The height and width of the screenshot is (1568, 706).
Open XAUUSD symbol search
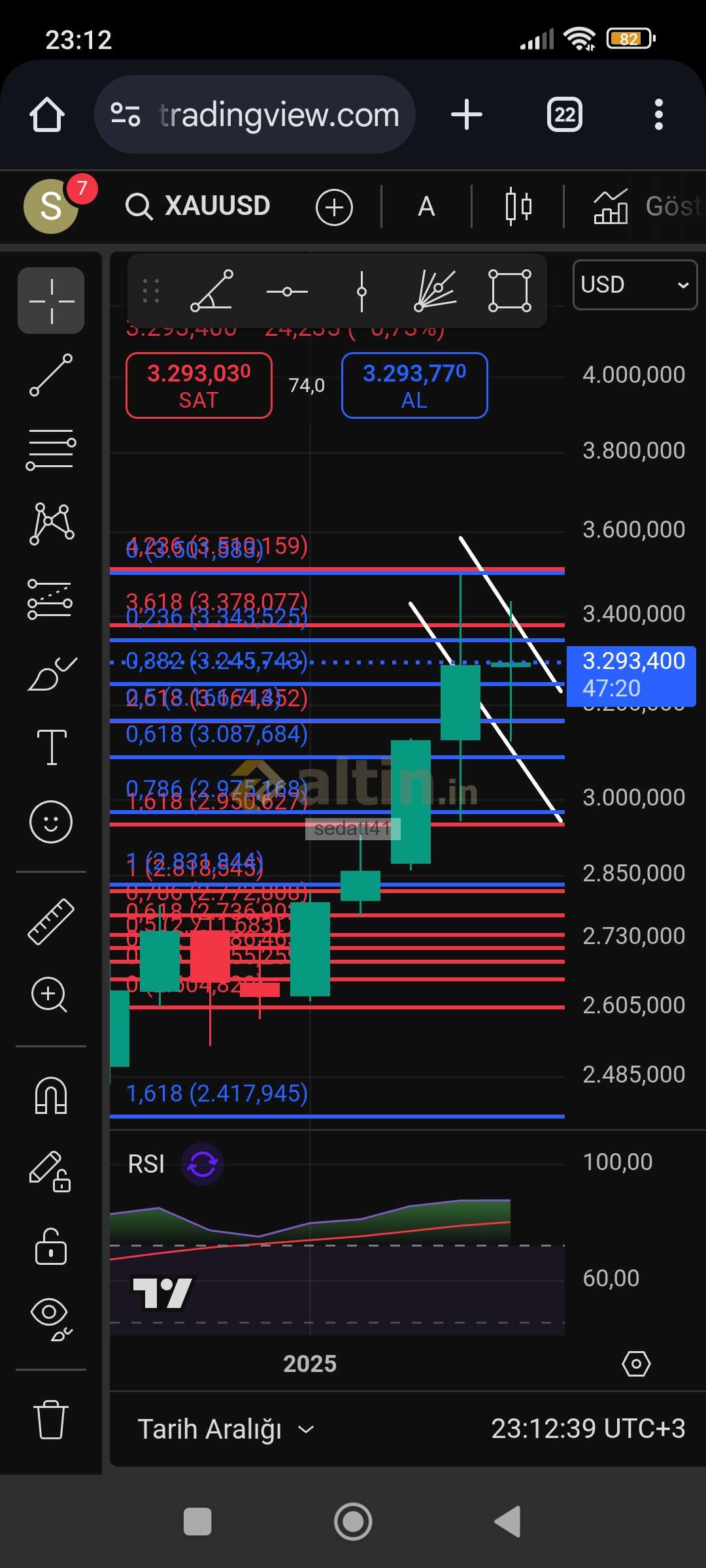(x=199, y=206)
